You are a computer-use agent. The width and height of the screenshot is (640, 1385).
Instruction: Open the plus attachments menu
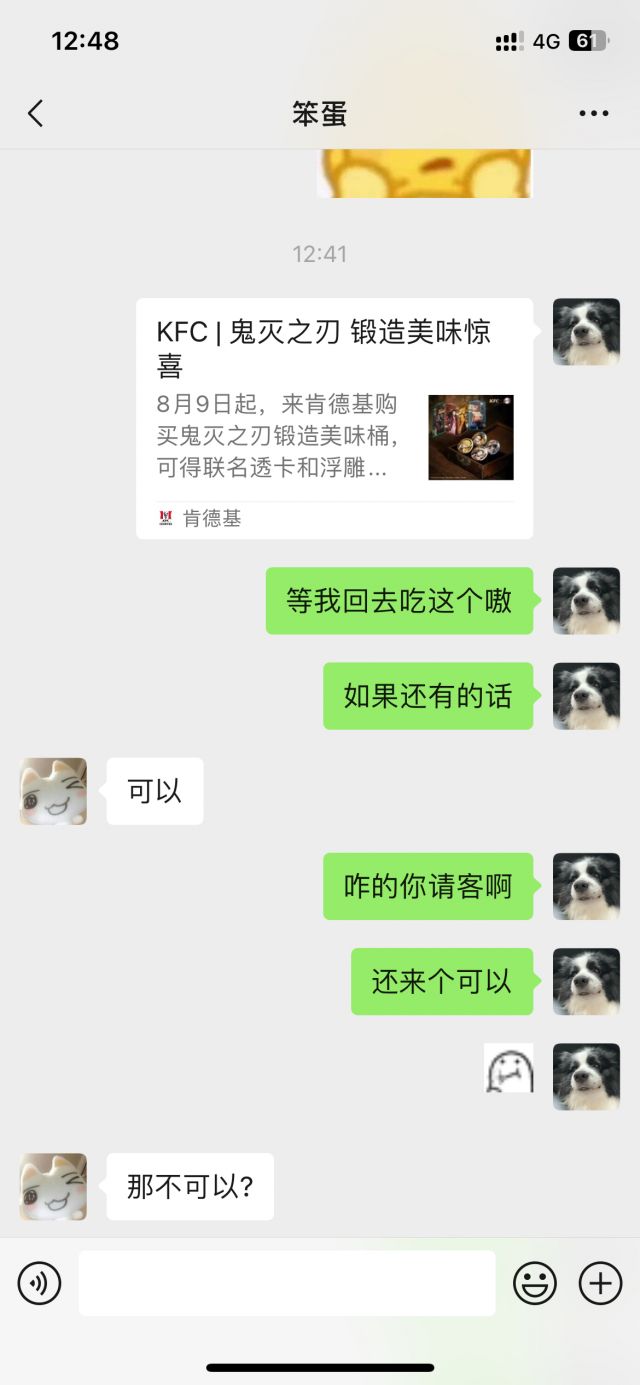pos(600,1283)
